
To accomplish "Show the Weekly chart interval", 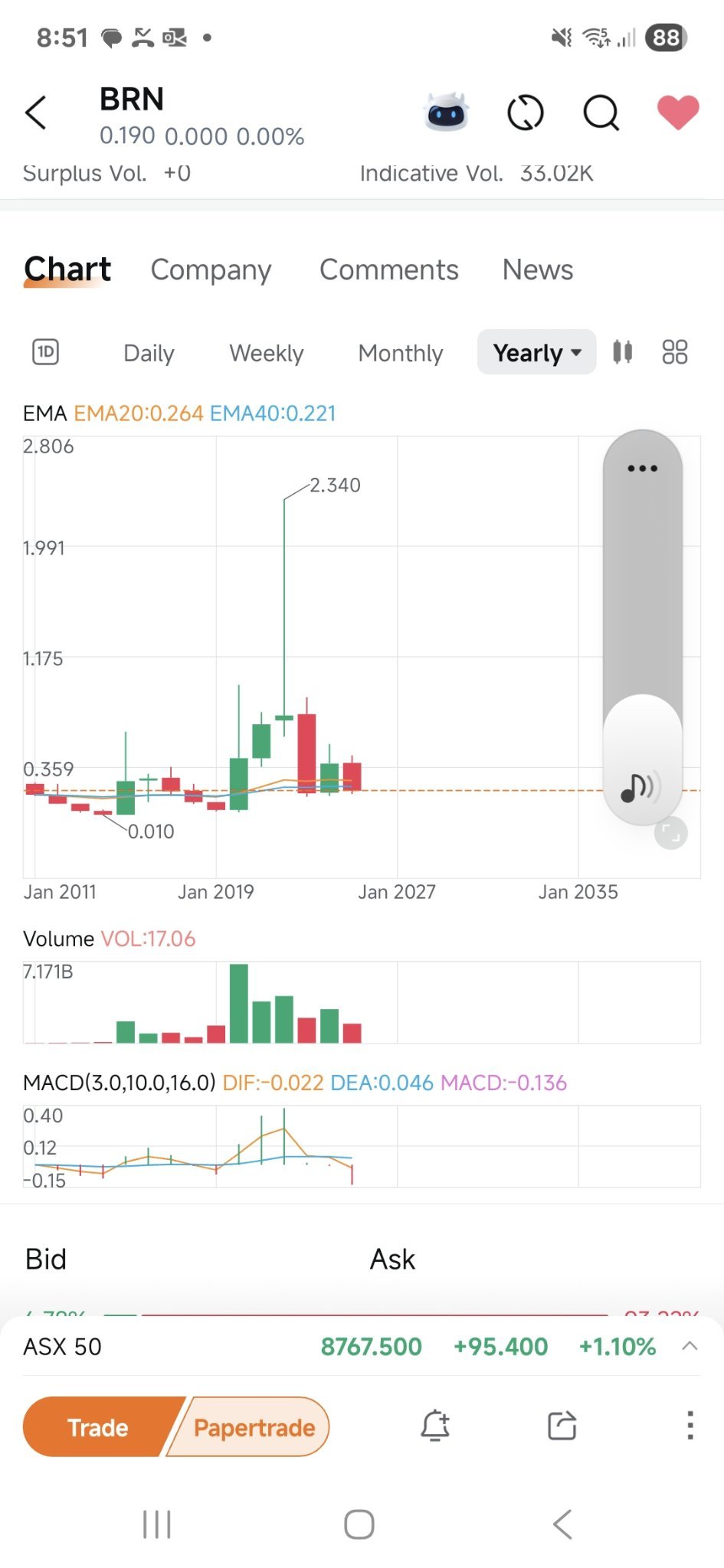I will click(x=266, y=353).
